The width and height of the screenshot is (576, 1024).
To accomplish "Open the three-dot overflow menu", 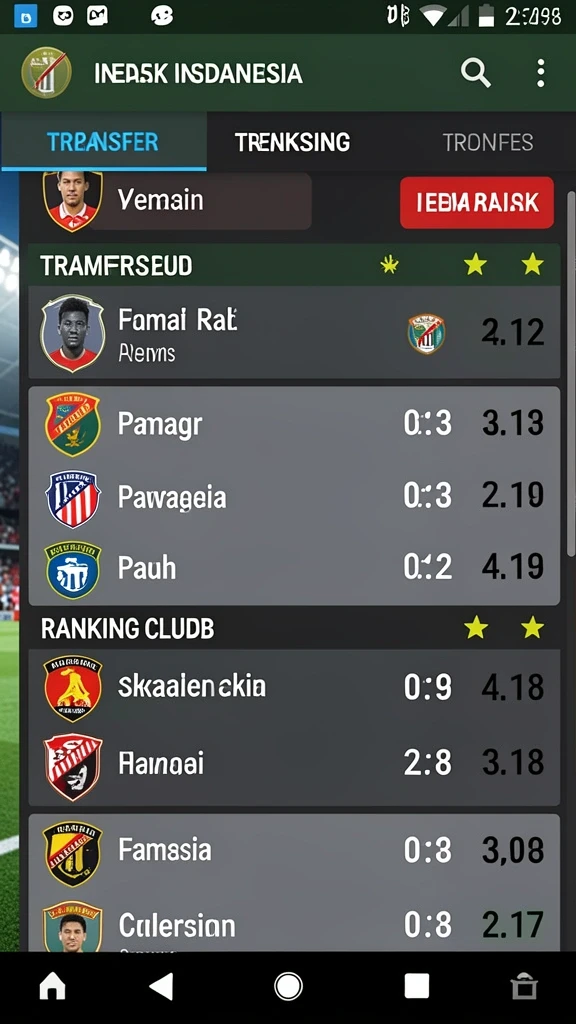I will 540,72.
